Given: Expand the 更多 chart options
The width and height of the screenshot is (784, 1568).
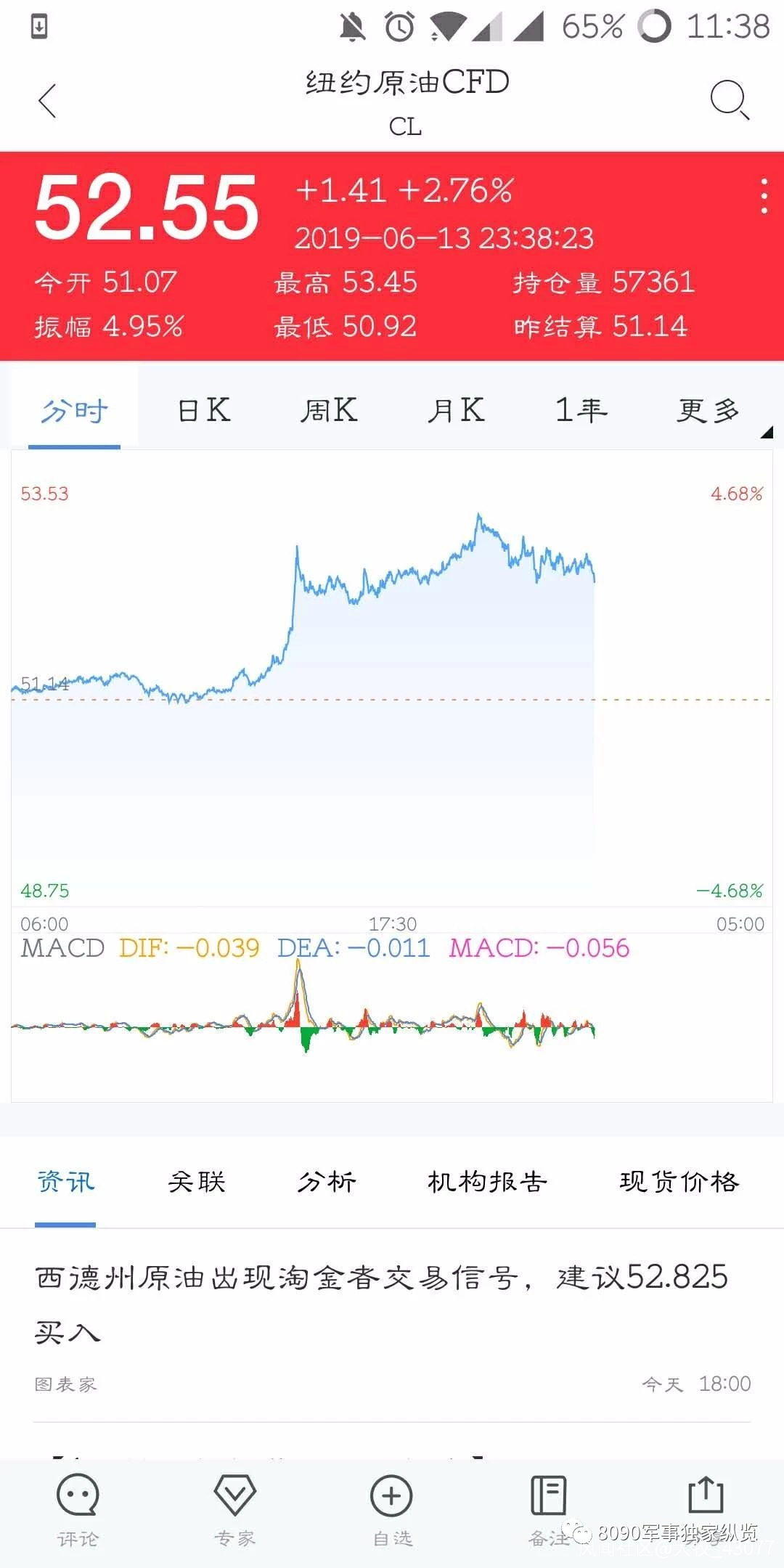Looking at the screenshot, I should (709, 411).
